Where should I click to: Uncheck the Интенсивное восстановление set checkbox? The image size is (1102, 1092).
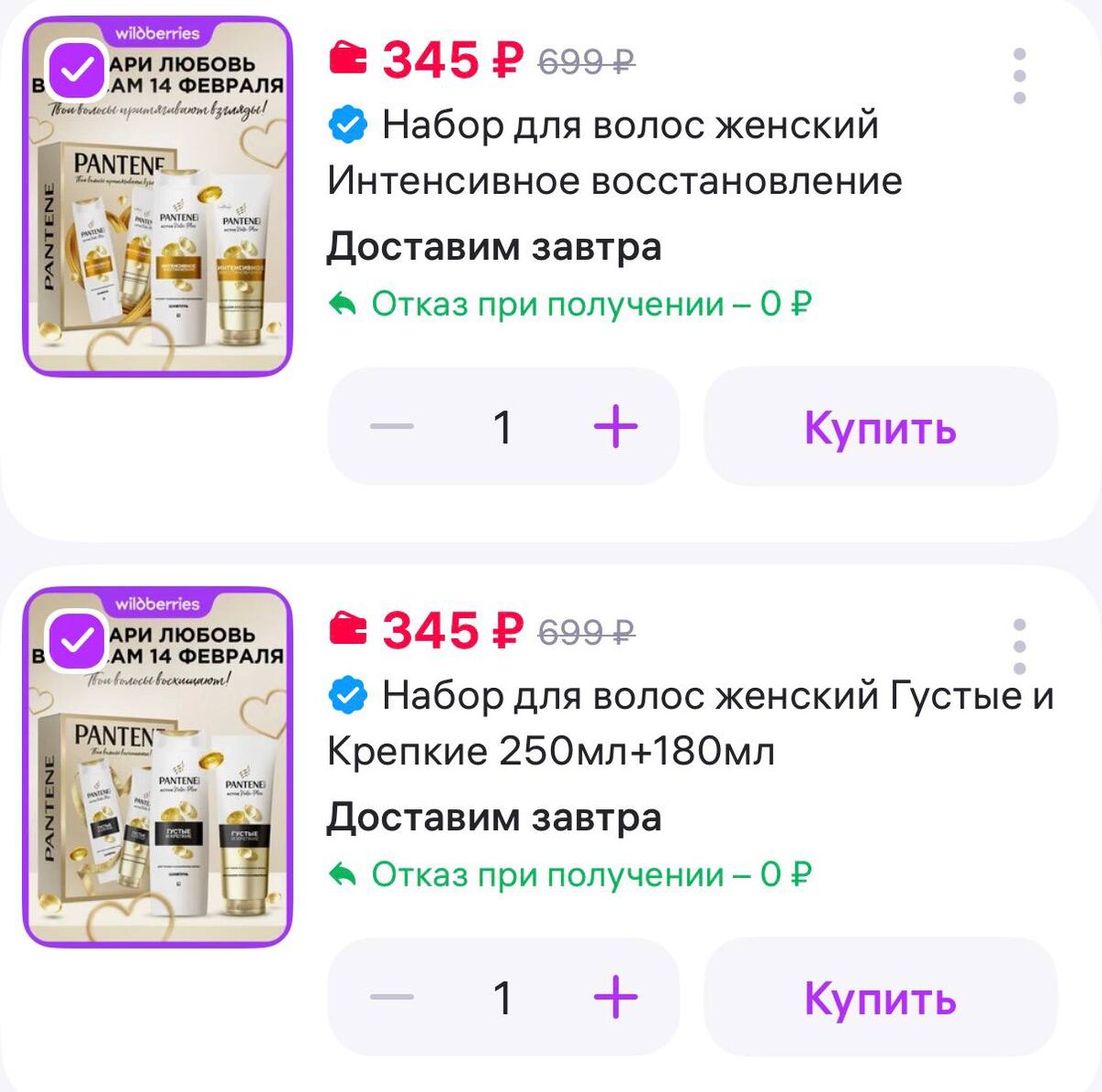click(77, 70)
